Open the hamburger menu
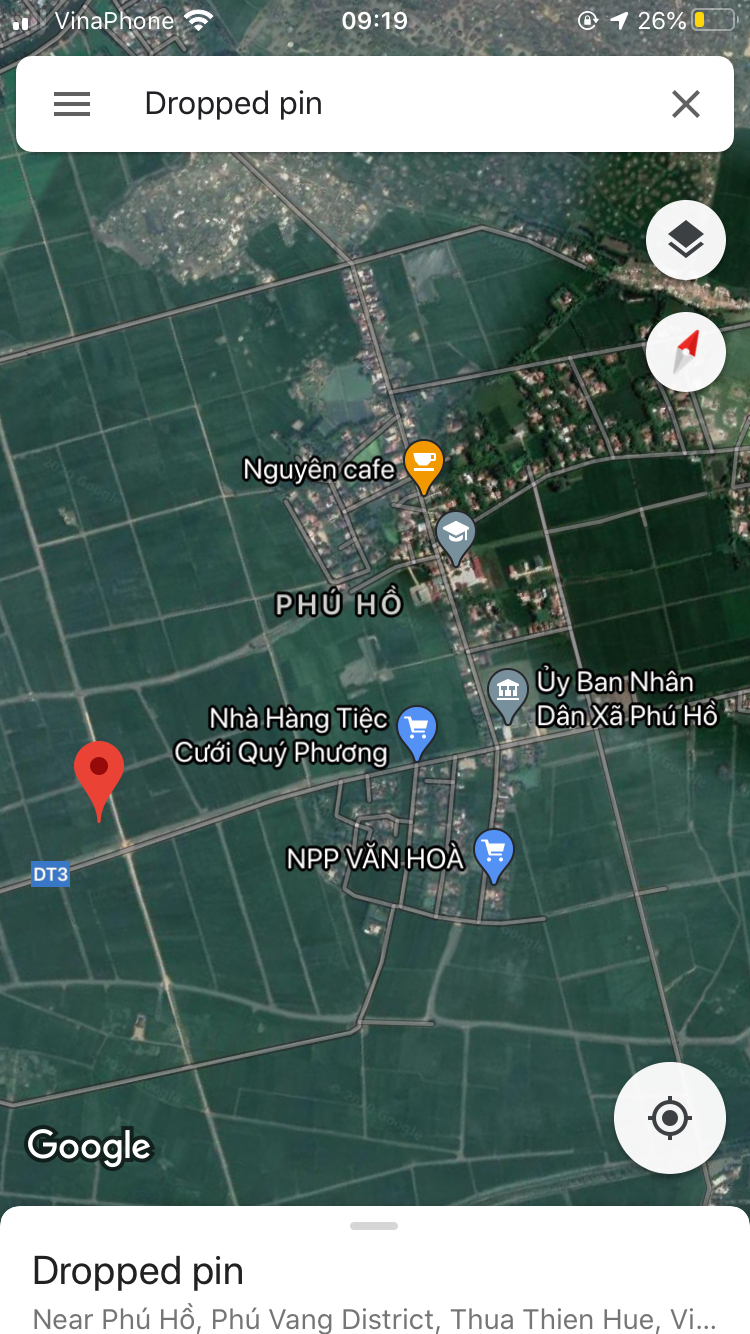The image size is (750, 1334). click(72, 104)
